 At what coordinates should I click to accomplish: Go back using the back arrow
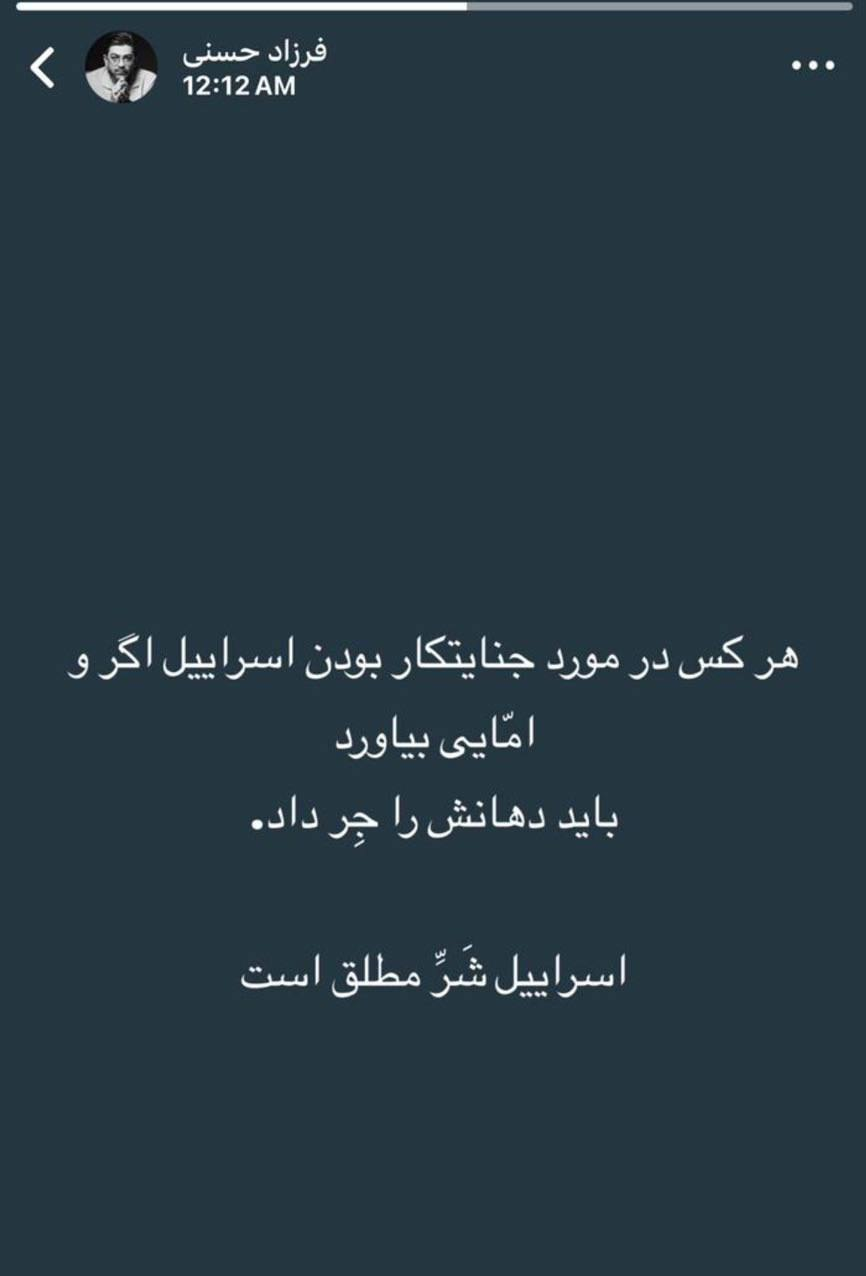[x=42, y=68]
